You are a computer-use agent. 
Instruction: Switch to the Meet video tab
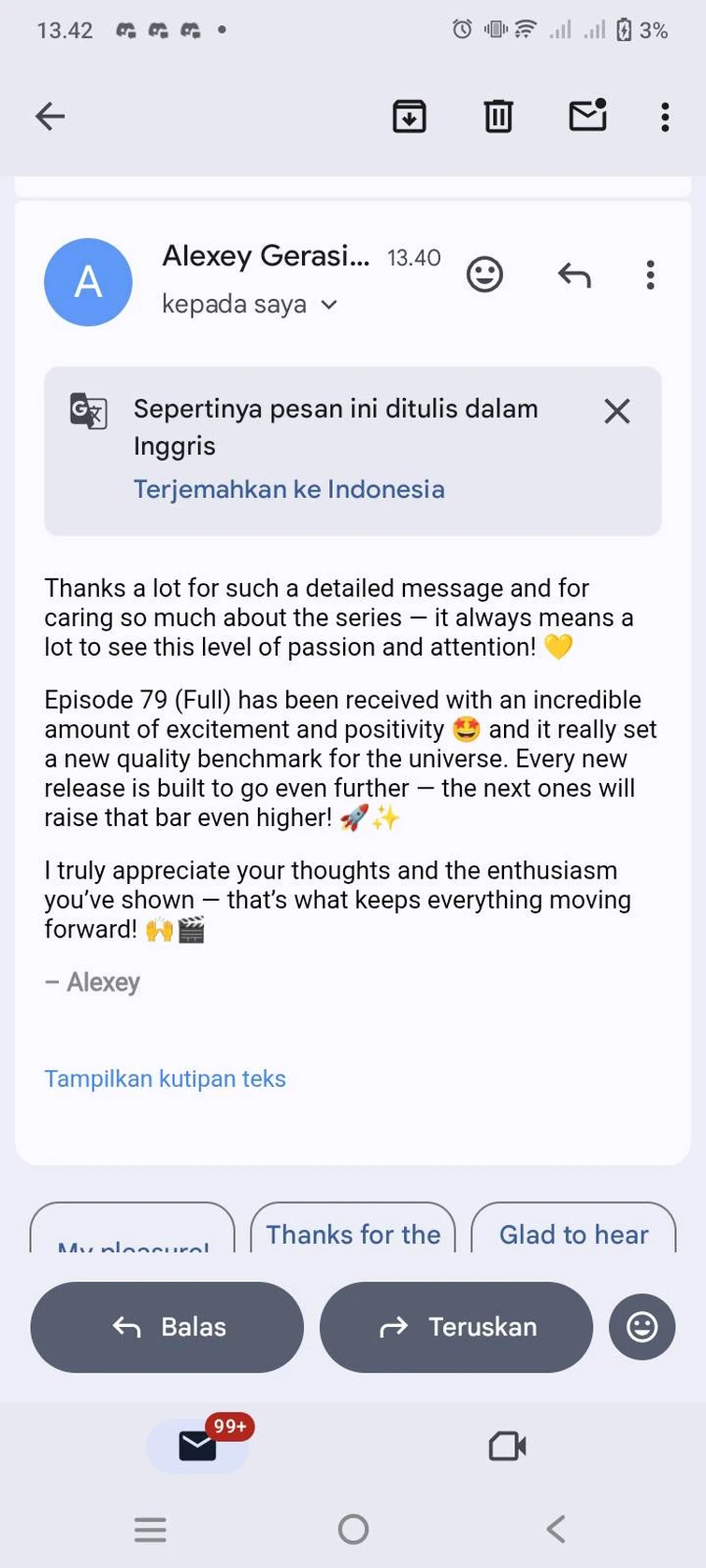tap(506, 1446)
